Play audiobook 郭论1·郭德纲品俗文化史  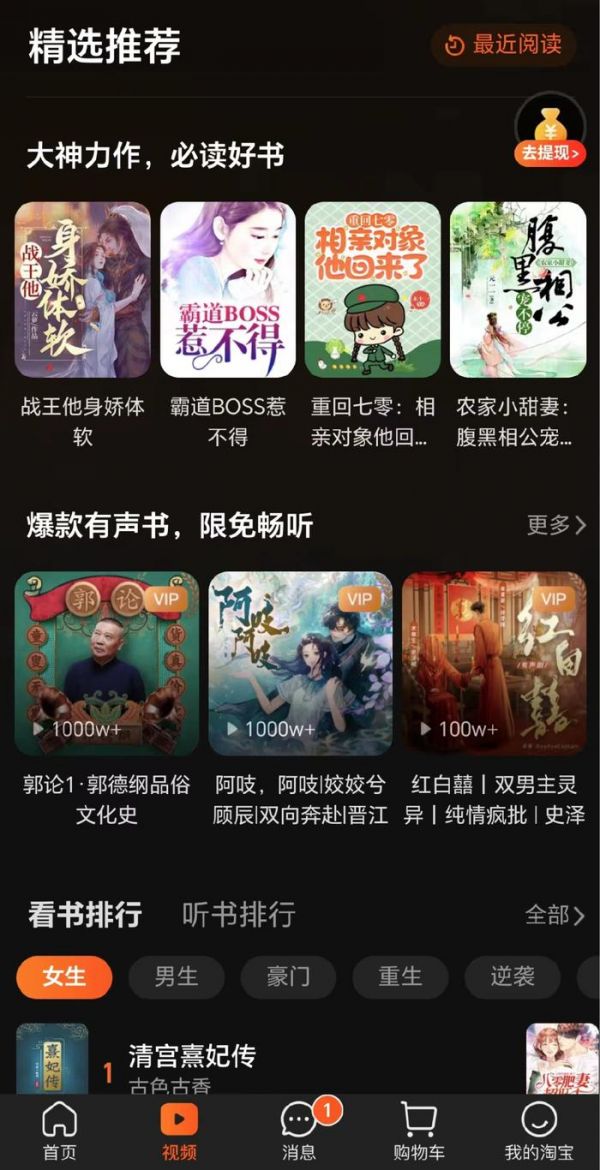107,663
